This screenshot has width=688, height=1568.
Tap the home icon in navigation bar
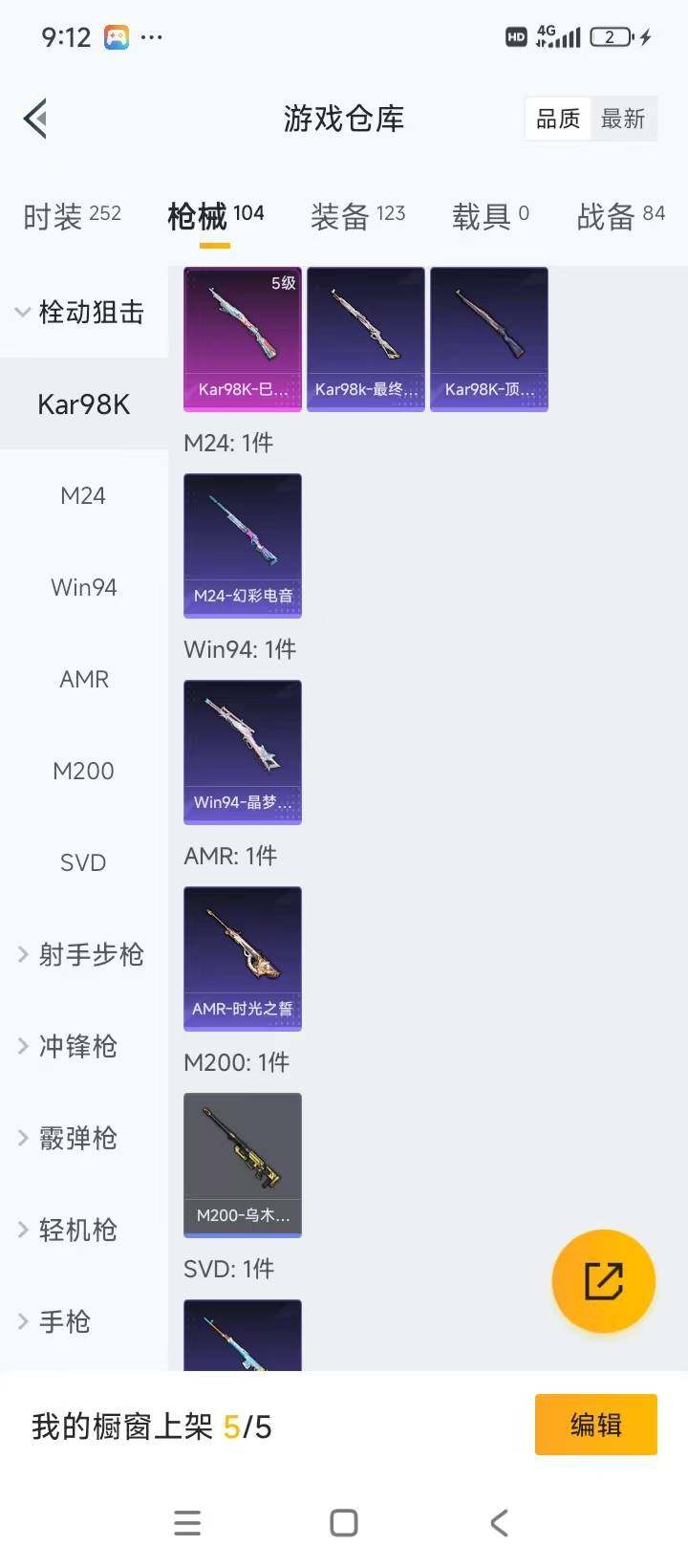click(344, 1522)
